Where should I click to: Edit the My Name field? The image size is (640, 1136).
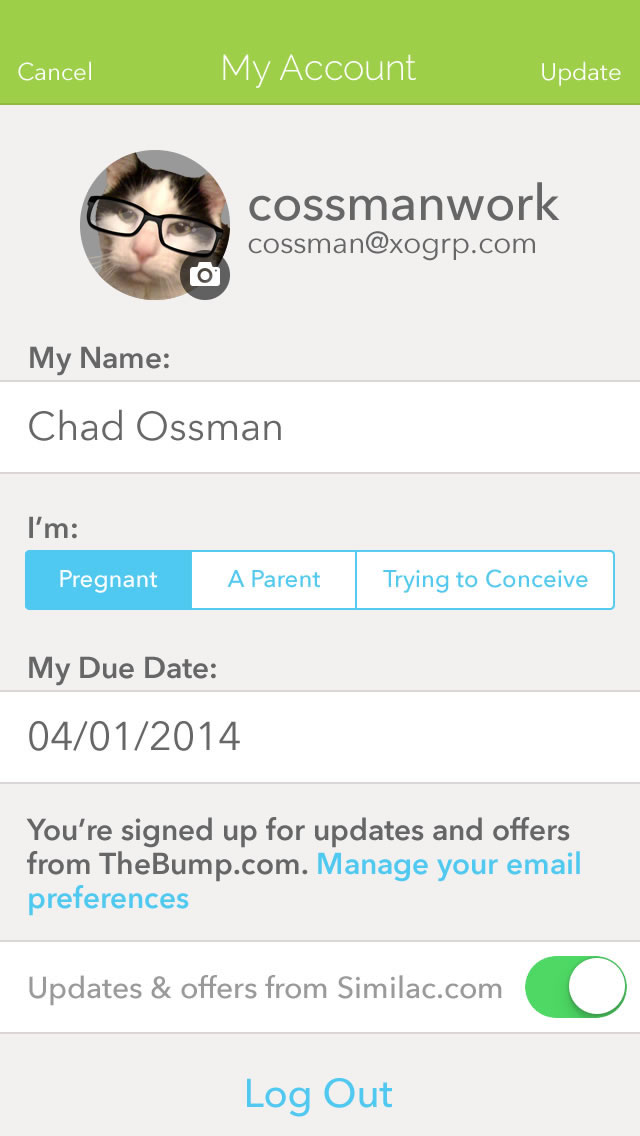(x=320, y=427)
